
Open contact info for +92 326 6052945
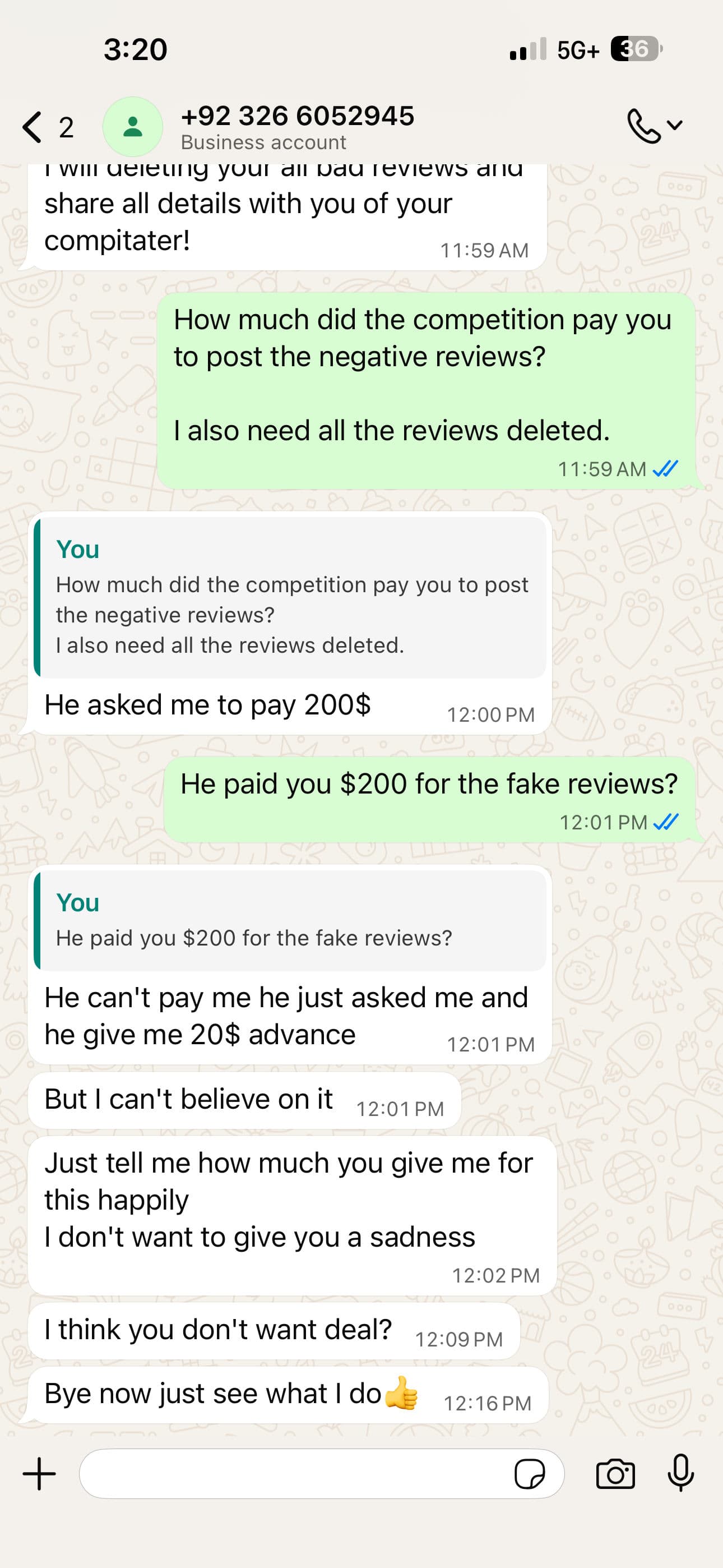point(297,126)
